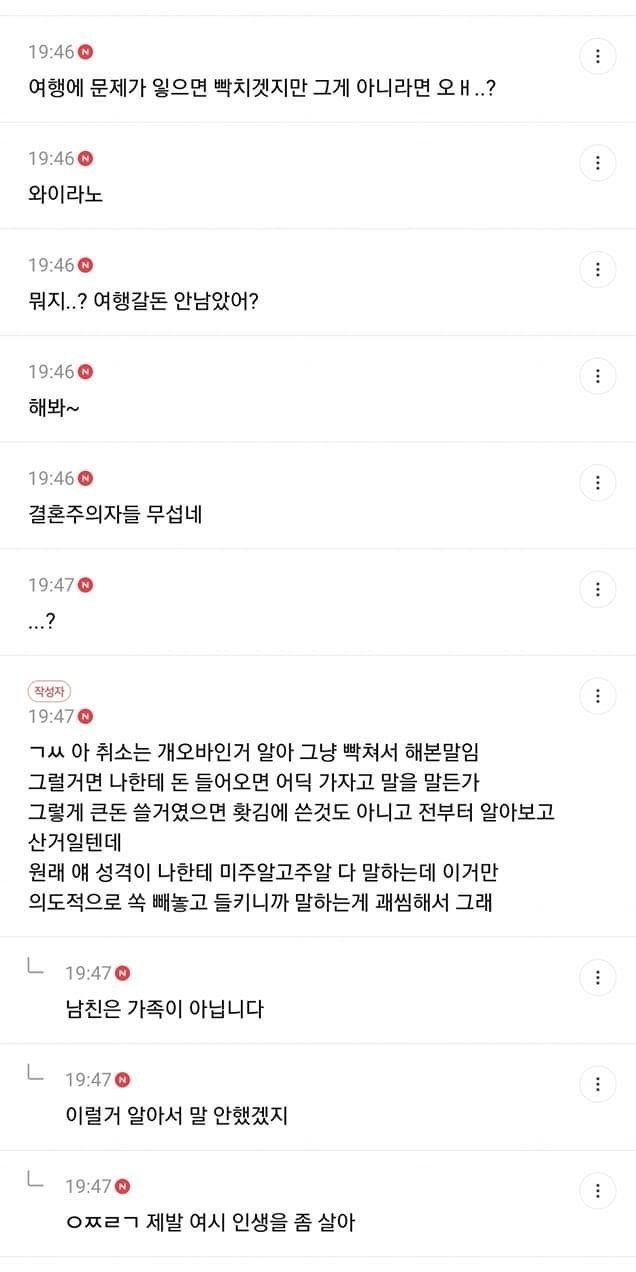Open options on the author's 작성자 comment
Image resolution: width=636 pixels, height=1272 pixels.
(598, 696)
